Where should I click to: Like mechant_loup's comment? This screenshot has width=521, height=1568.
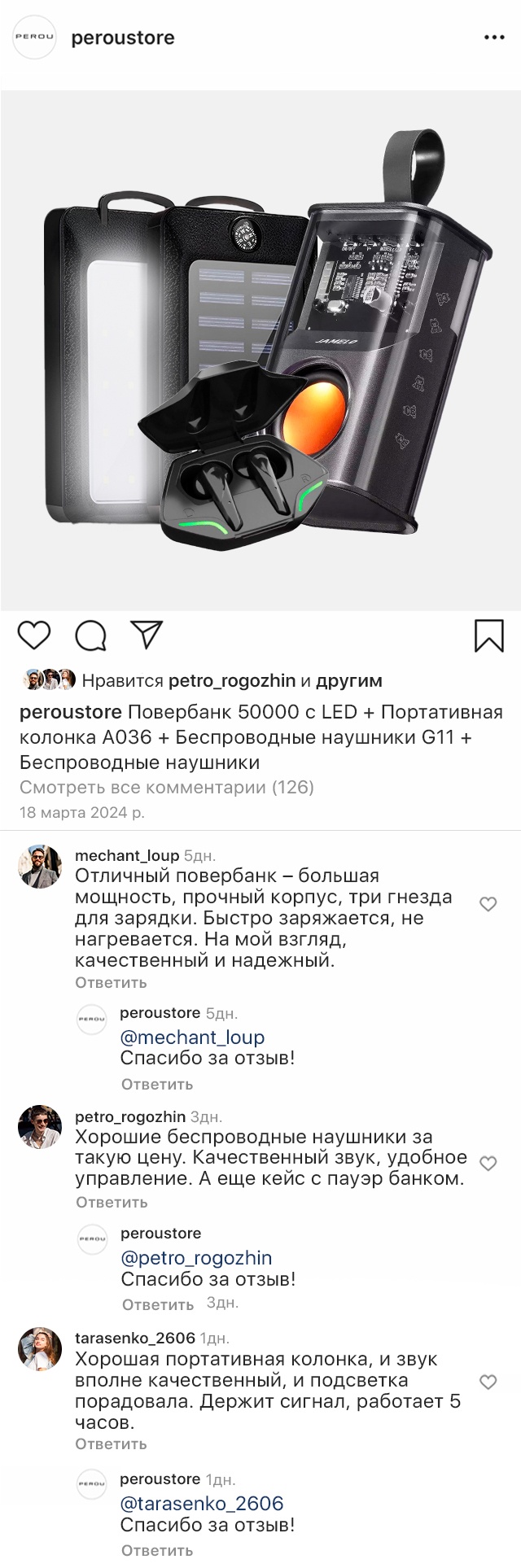click(488, 904)
